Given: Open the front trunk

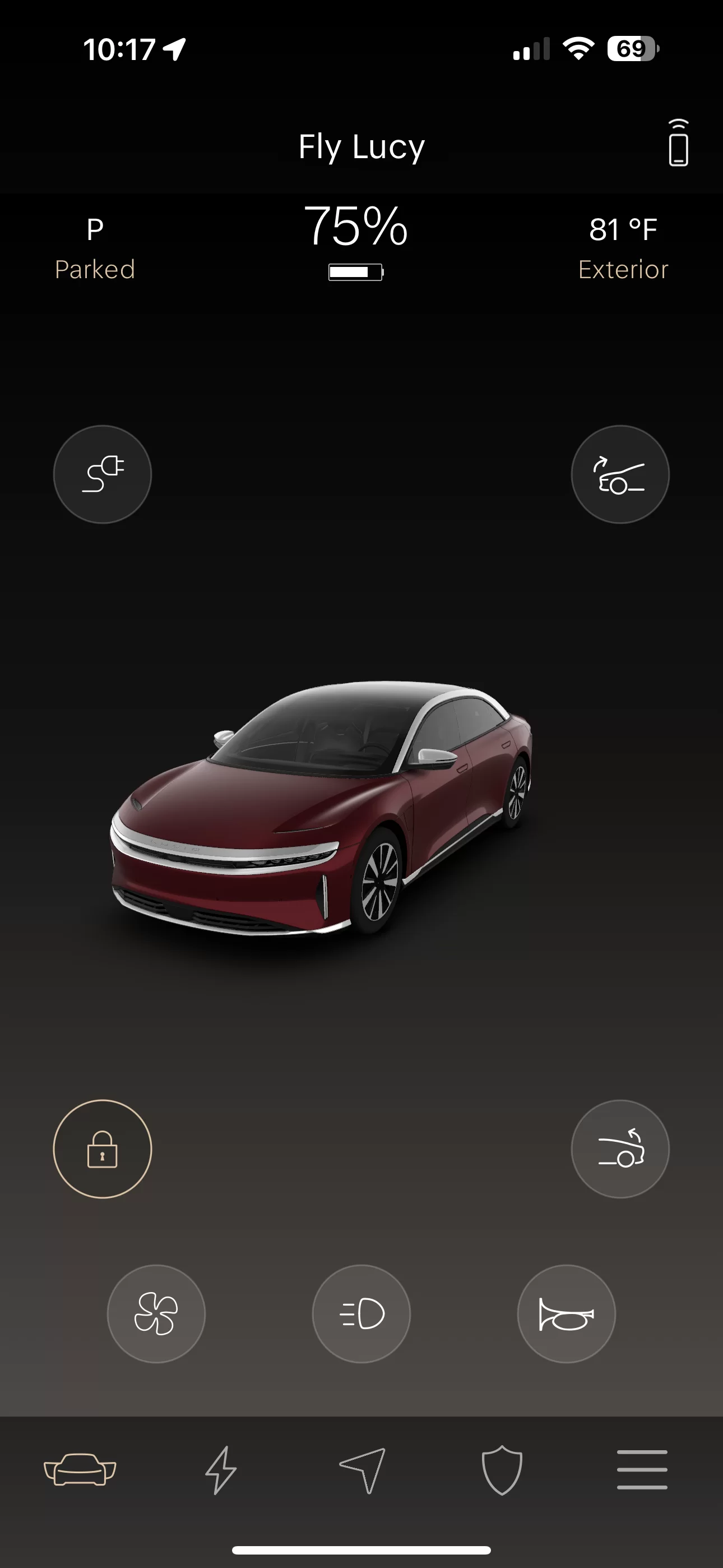Looking at the screenshot, I should pyautogui.click(x=620, y=474).
